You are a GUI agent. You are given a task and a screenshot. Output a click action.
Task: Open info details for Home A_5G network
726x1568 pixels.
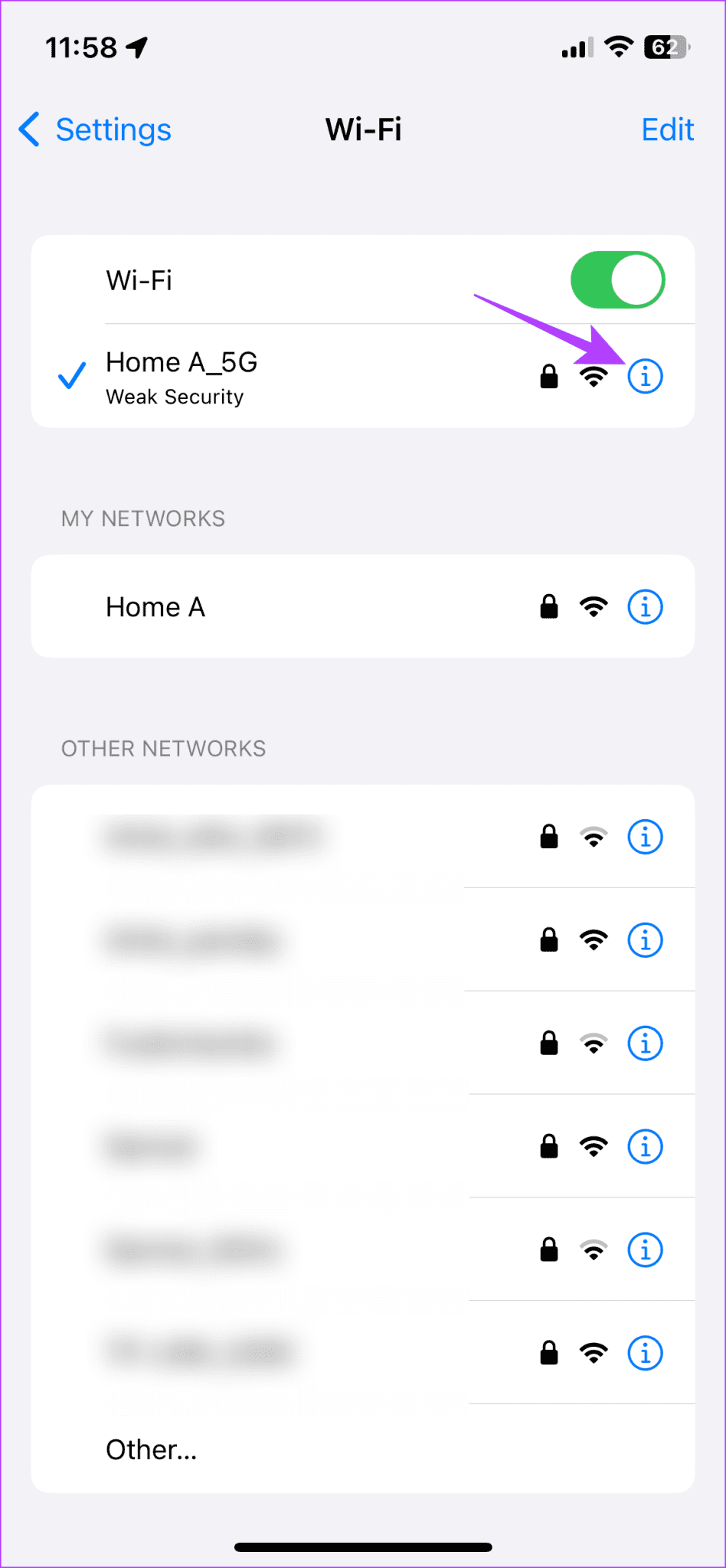pos(646,376)
